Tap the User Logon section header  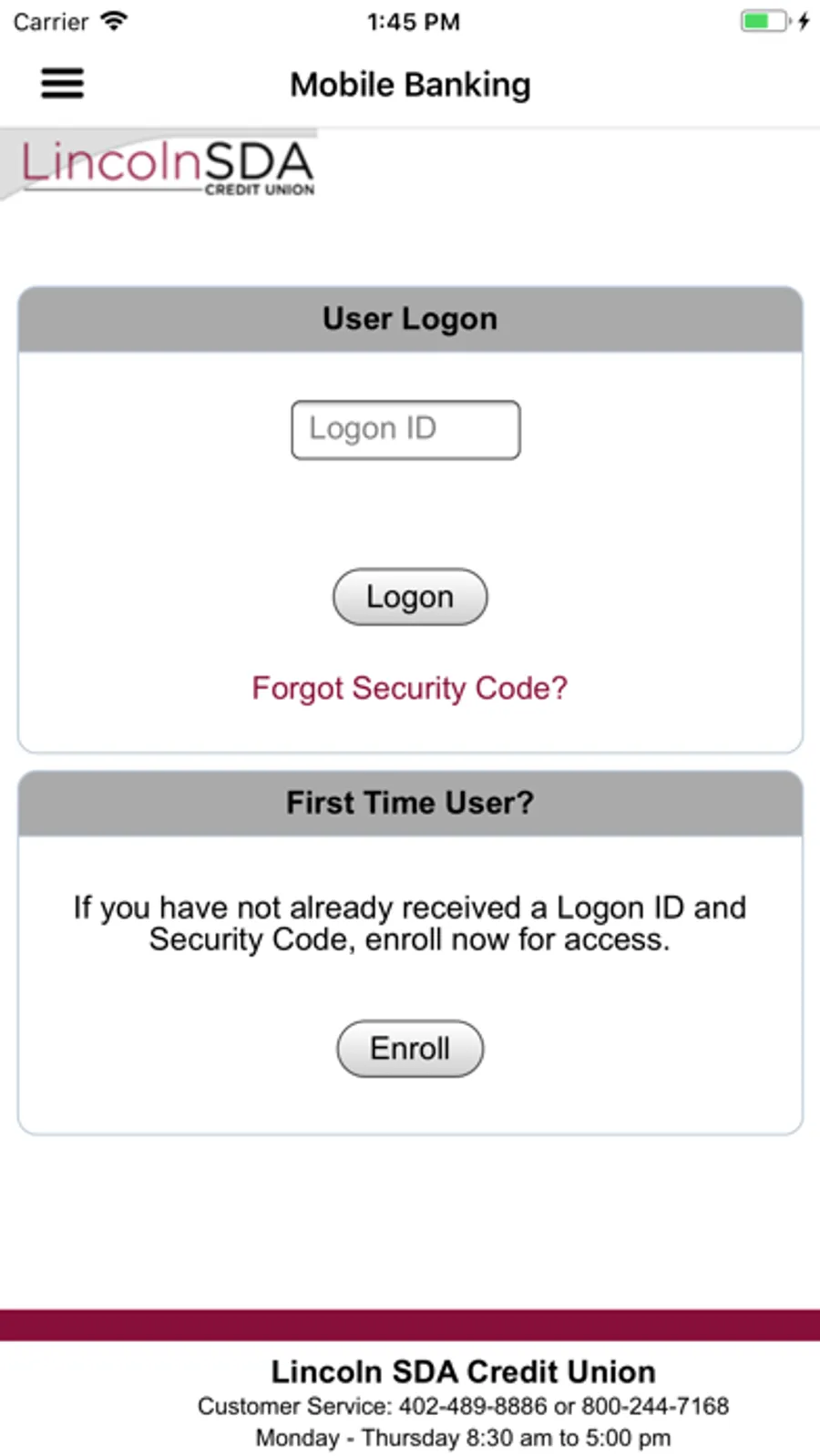[409, 318]
